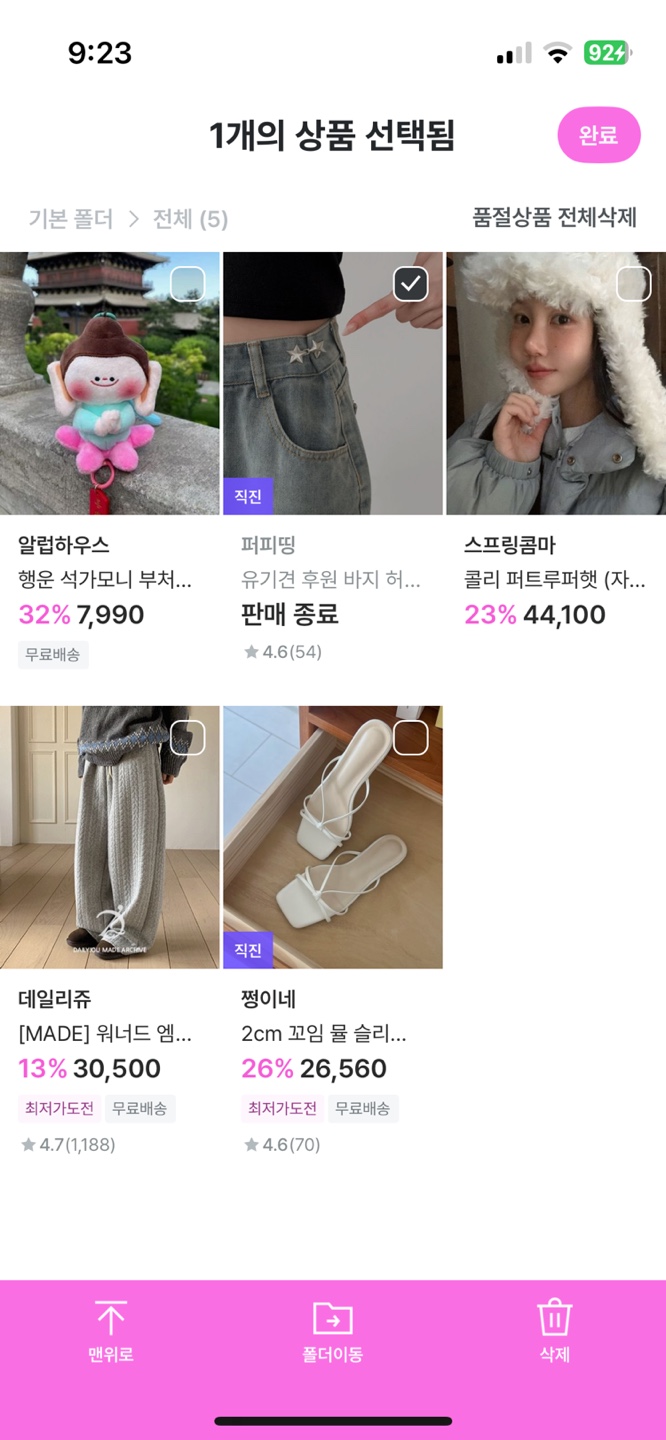
Task: Select the 데일리쥬 pants checkbox
Action: point(188,738)
